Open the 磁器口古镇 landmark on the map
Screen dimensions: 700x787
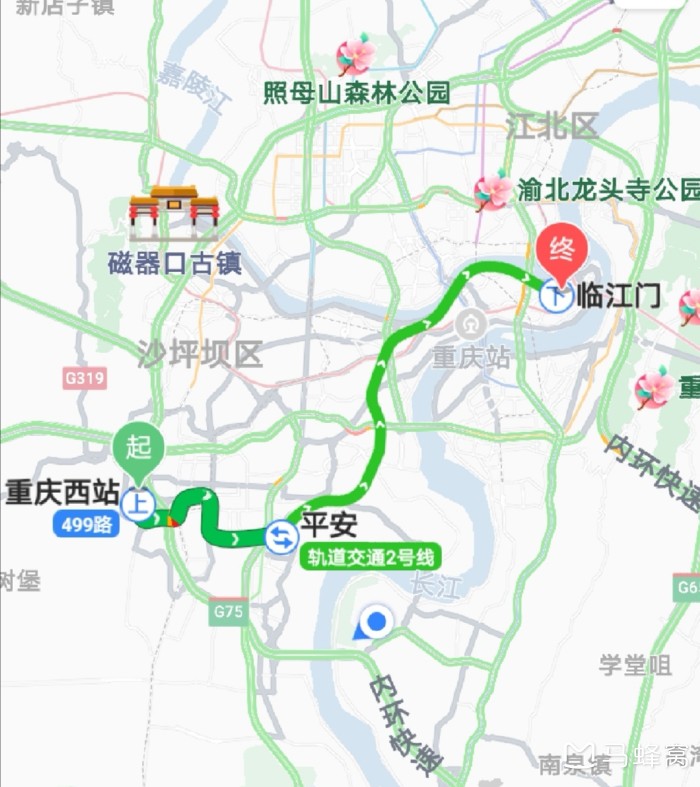[x=174, y=213]
